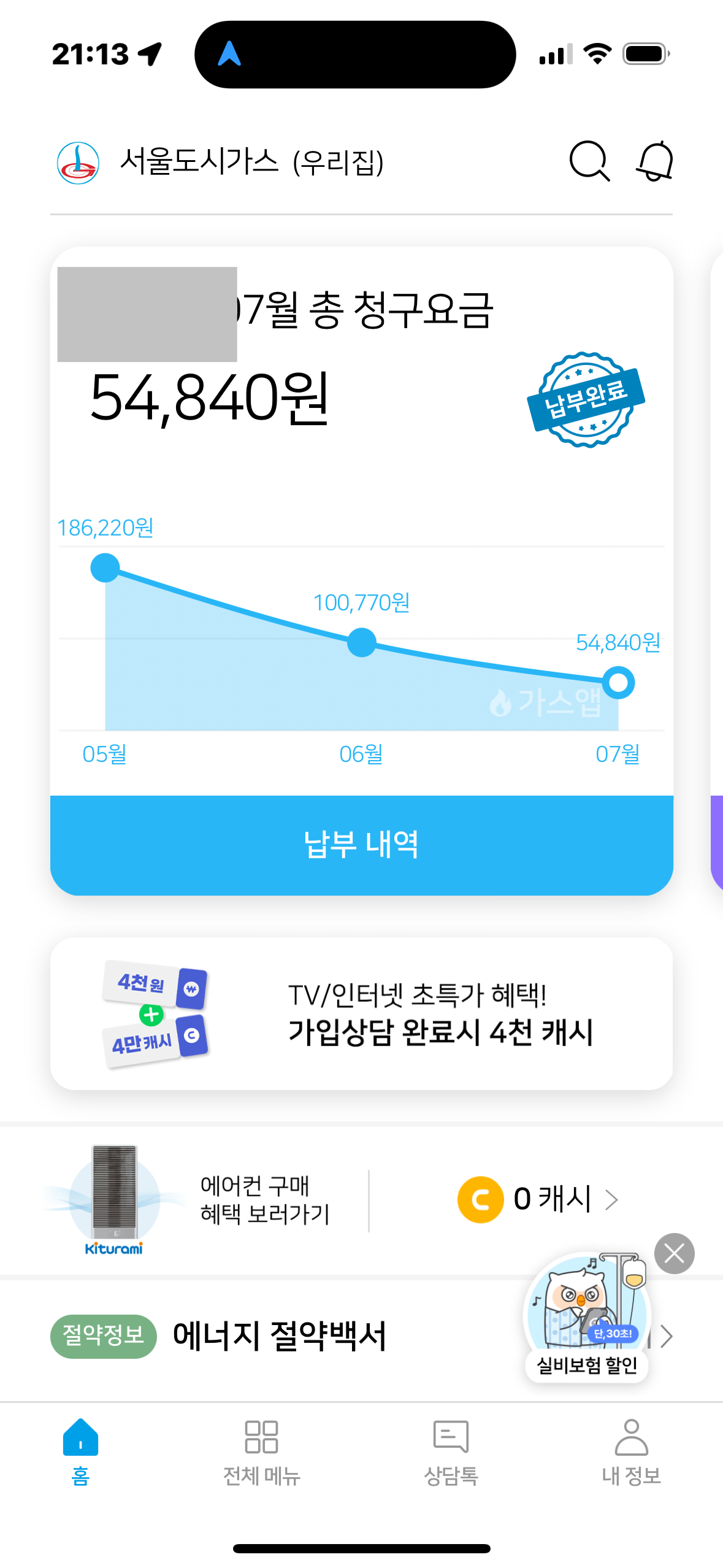Open the 상담톡 chat tab

[x=451, y=1451]
